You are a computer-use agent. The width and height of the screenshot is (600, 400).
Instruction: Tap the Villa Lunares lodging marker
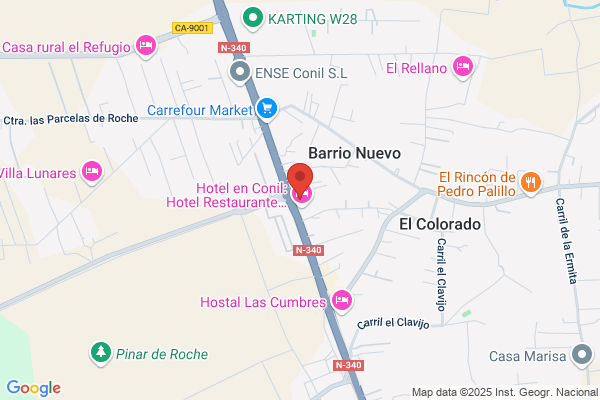(x=92, y=173)
